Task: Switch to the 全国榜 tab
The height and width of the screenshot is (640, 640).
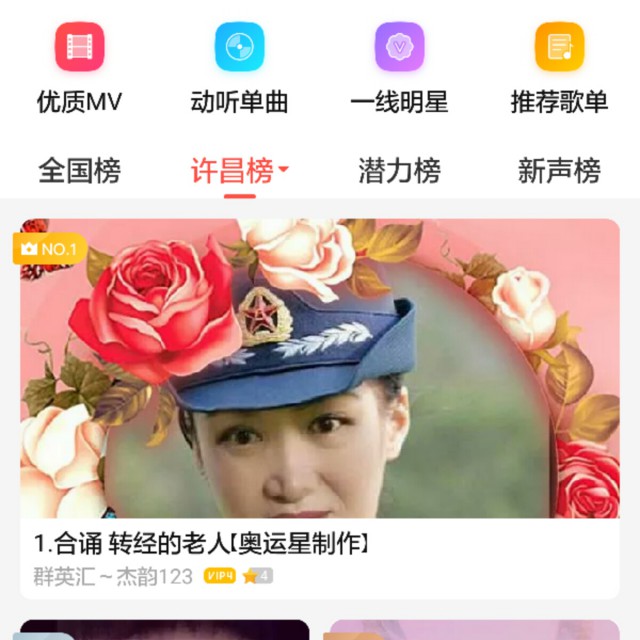Action: point(79,171)
